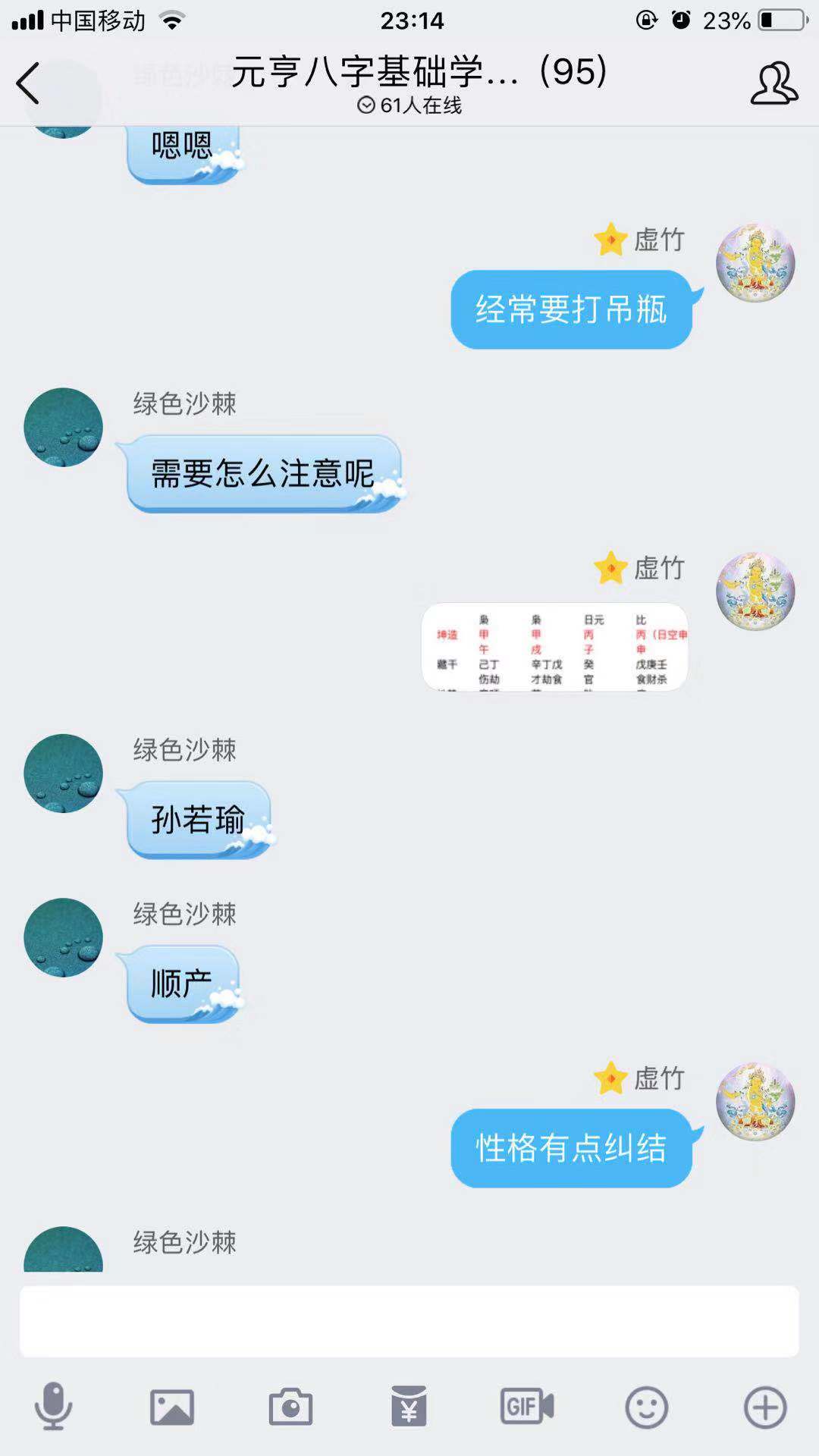
Task: View 虚竹's avatar beside 性格有点纠结
Action: click(x=755, y=1102)
